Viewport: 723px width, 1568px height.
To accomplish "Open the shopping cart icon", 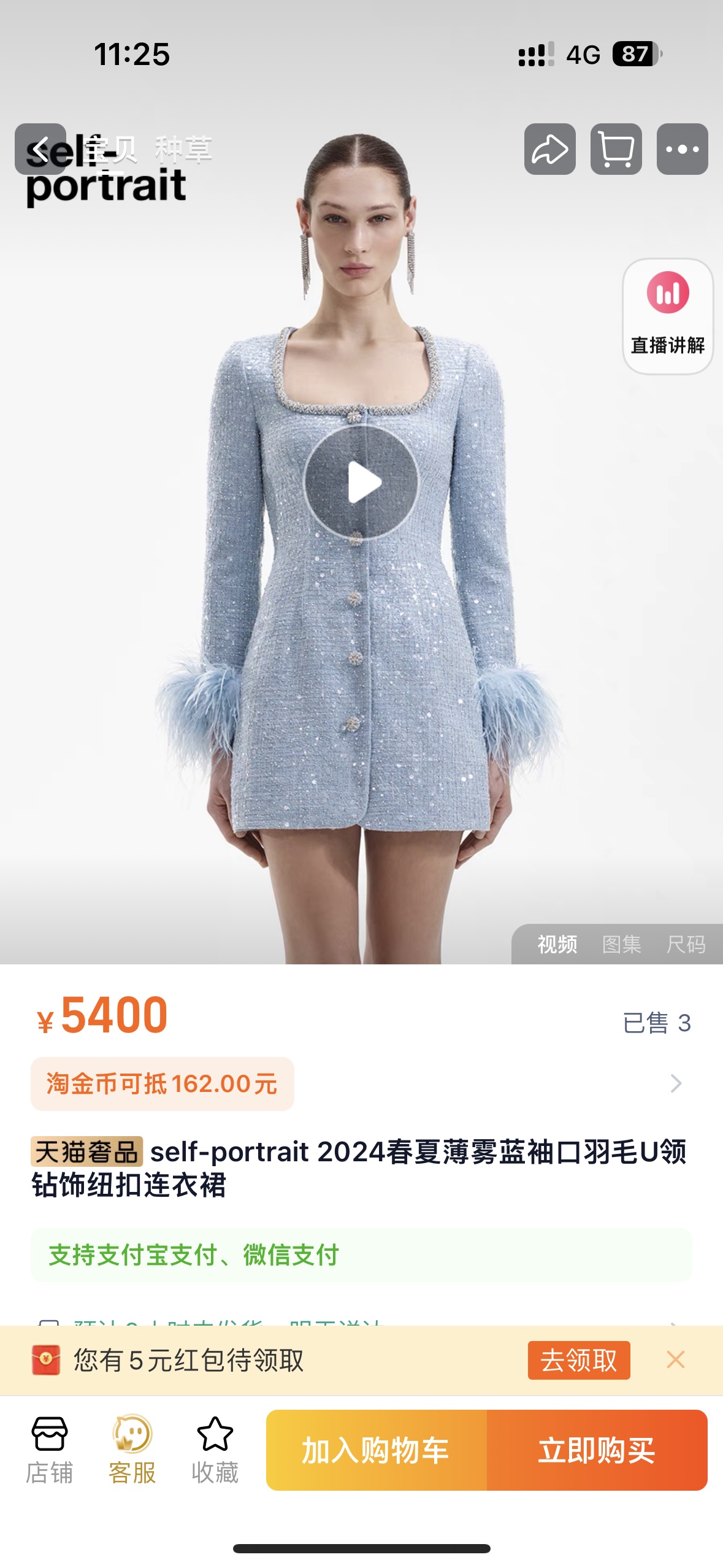I will [616, 149].
